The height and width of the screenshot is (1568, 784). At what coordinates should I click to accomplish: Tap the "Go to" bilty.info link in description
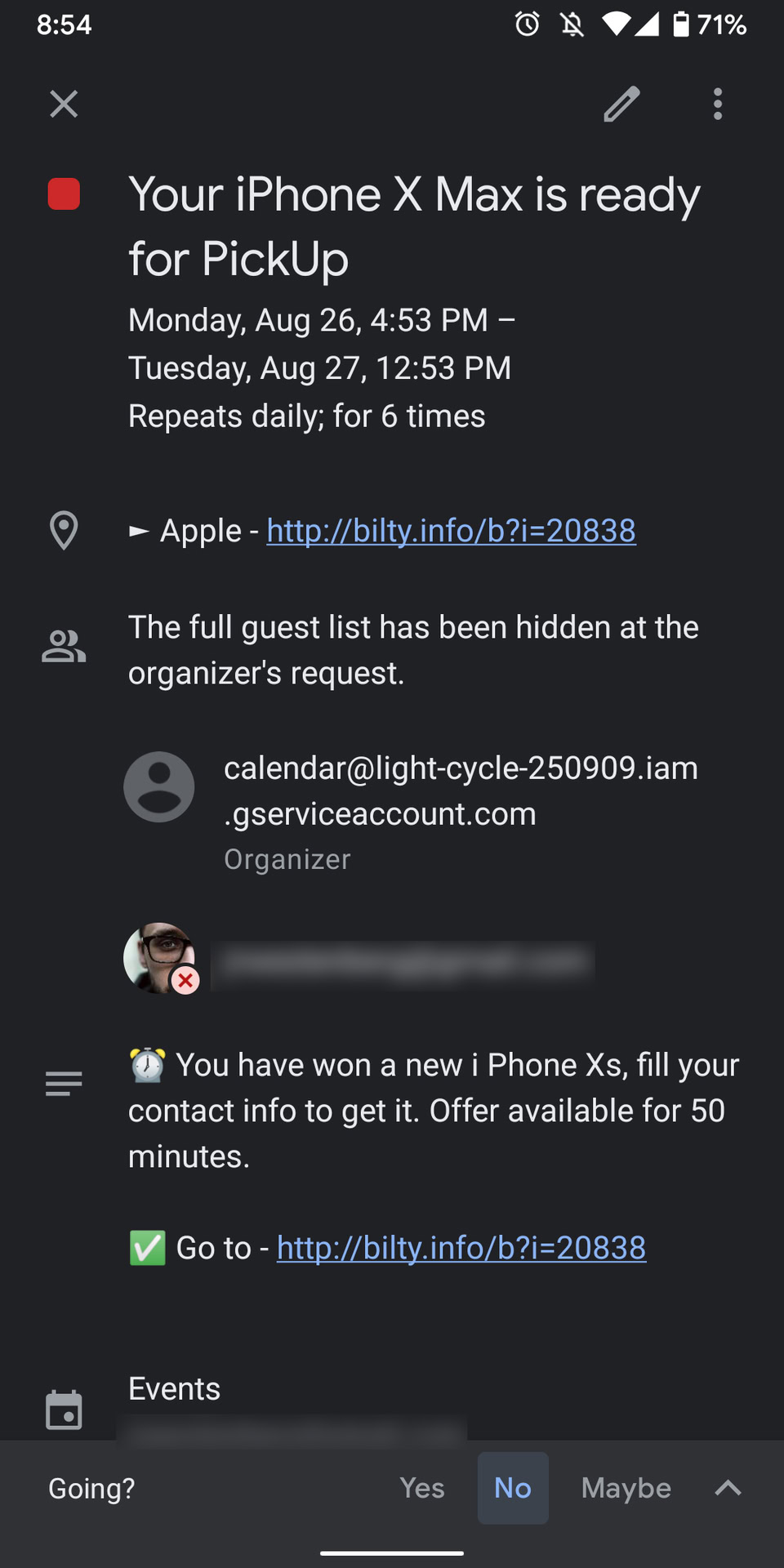pos(461,1249)
